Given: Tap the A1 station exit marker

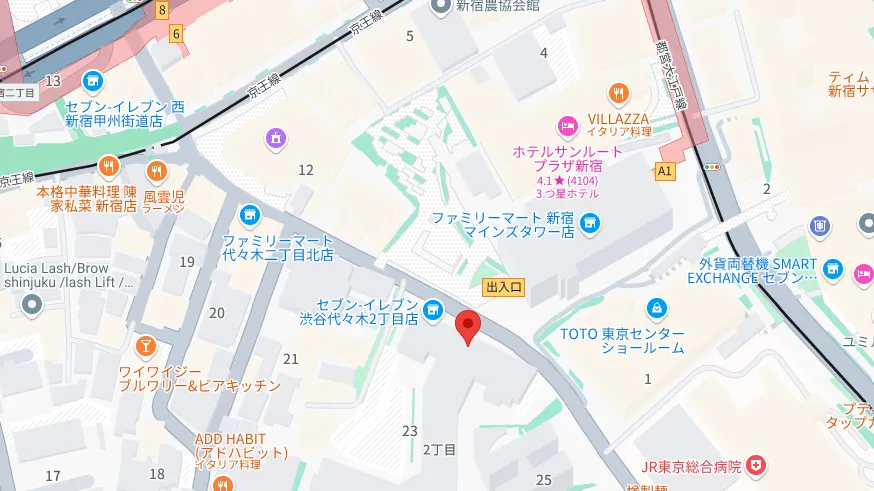Looking at the screenshot, I should (665, 171).
